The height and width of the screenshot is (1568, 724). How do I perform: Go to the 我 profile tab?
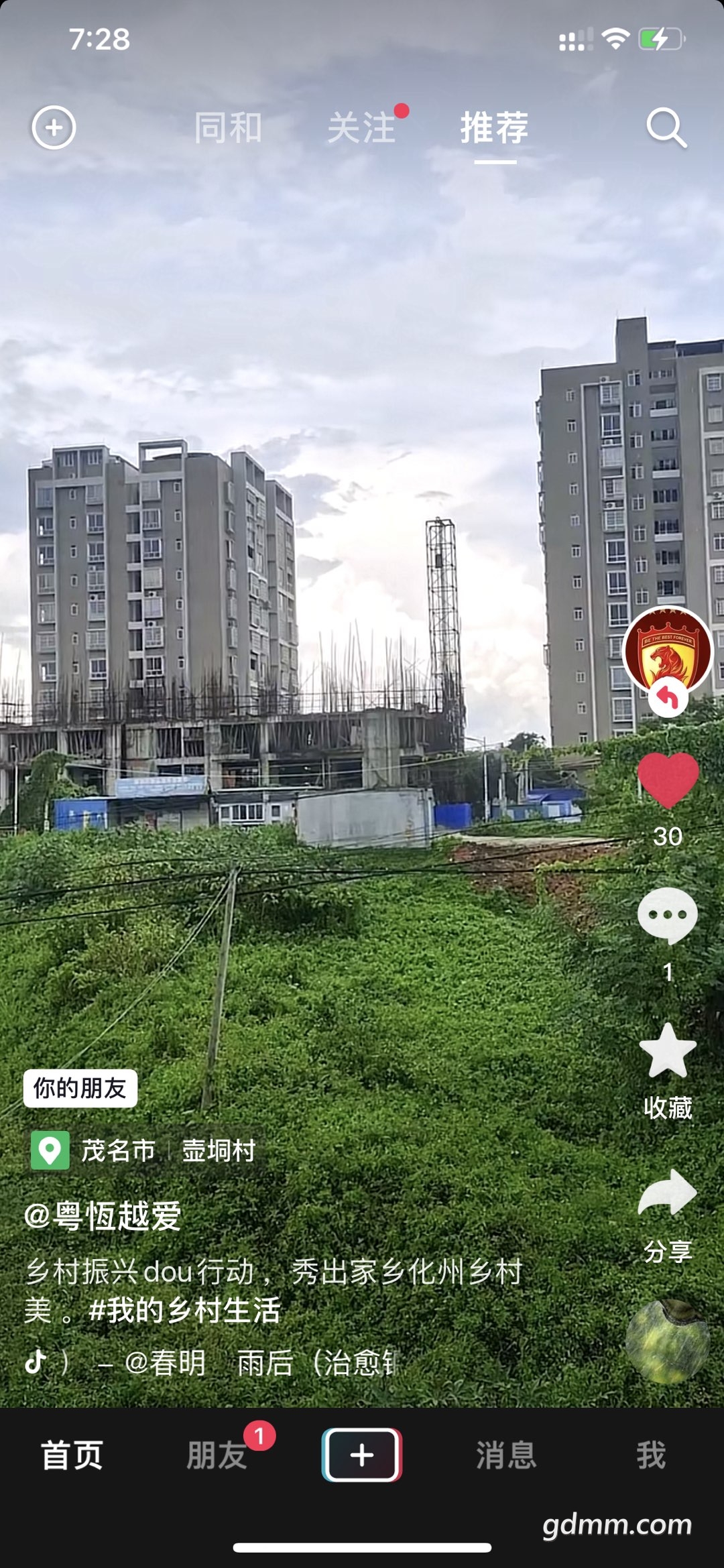pyautogui.click(x=651, y=1455)
